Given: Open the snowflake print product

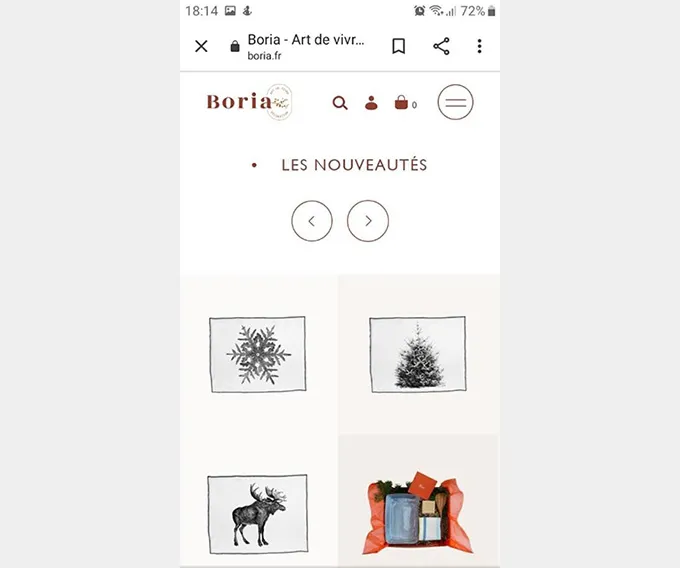Looking at the screenshot, I should coord(258,354).
